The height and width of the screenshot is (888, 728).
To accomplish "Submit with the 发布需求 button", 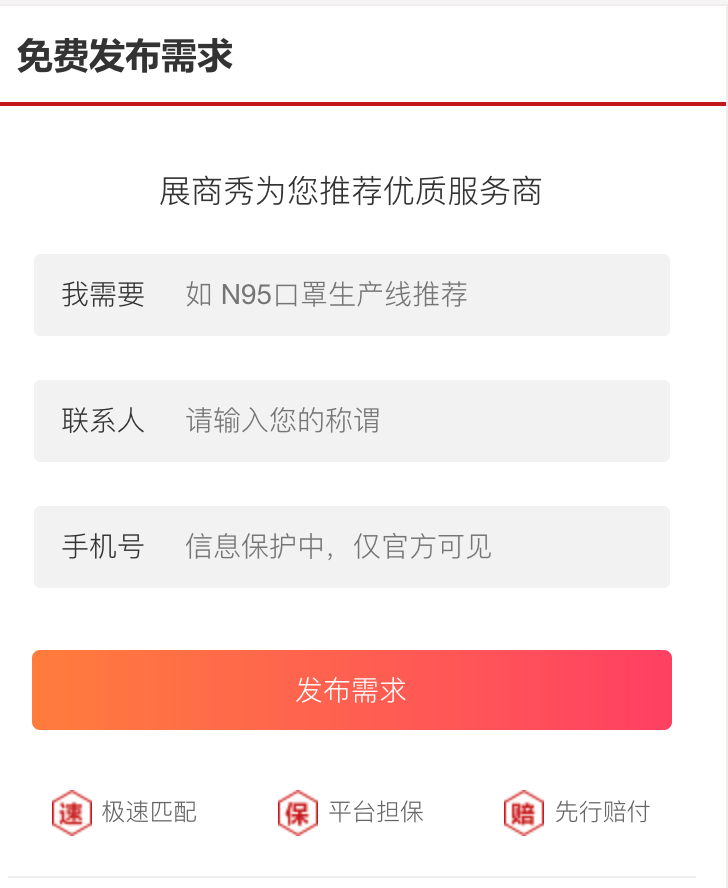I will [352, 690].
